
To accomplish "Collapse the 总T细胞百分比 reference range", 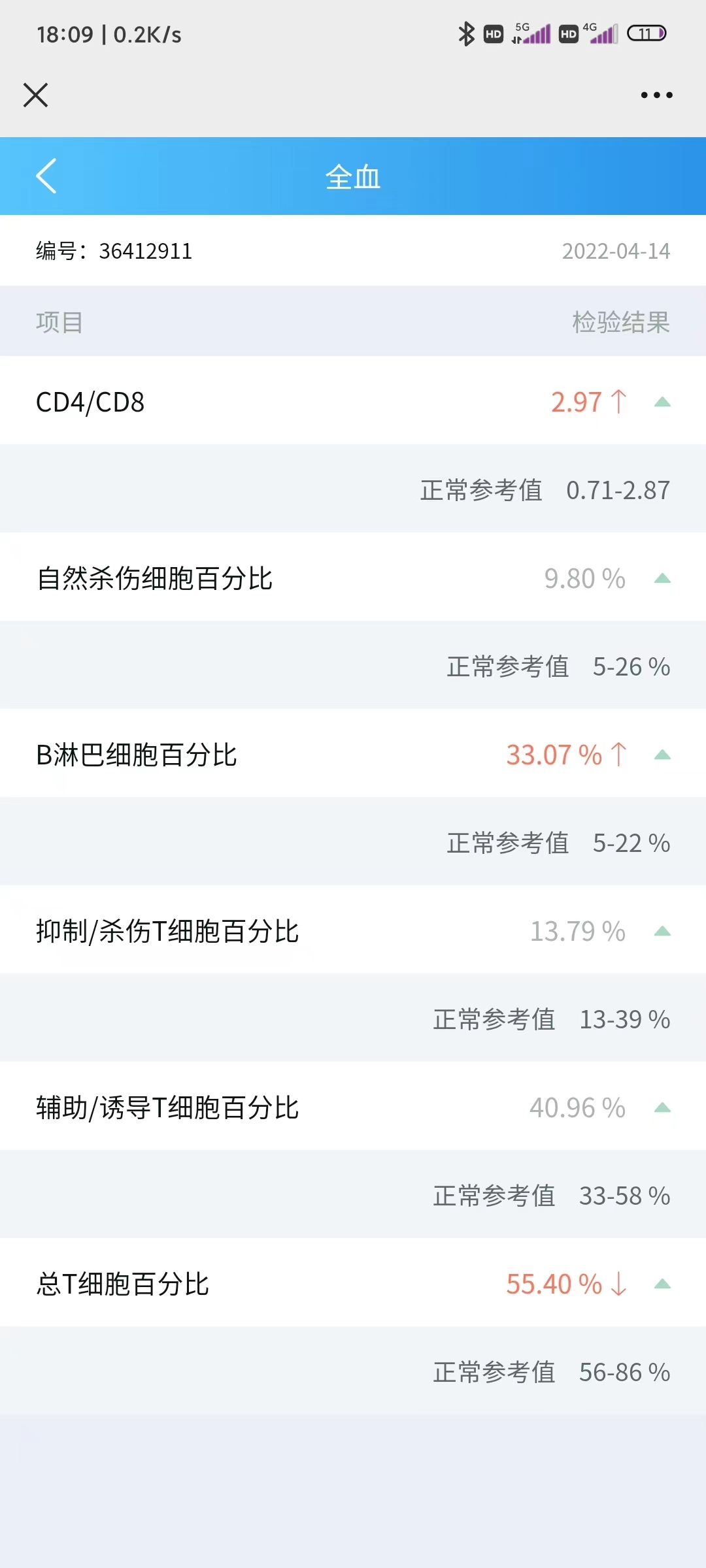I will tap(662, 1284).
